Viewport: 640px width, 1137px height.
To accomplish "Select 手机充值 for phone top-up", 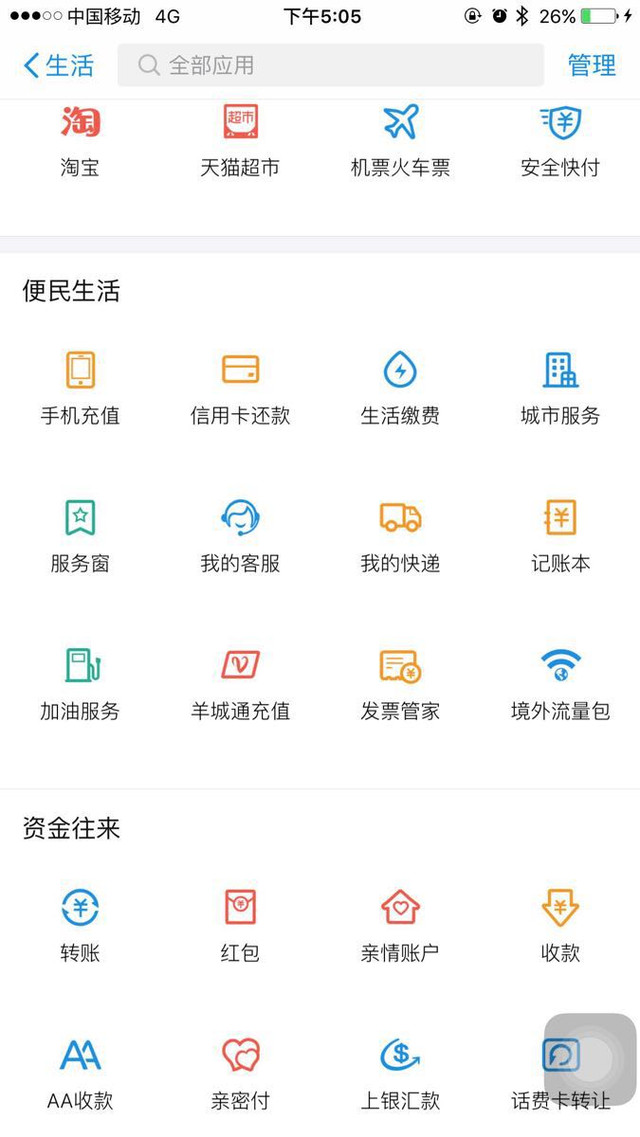I will pos(80,388).
